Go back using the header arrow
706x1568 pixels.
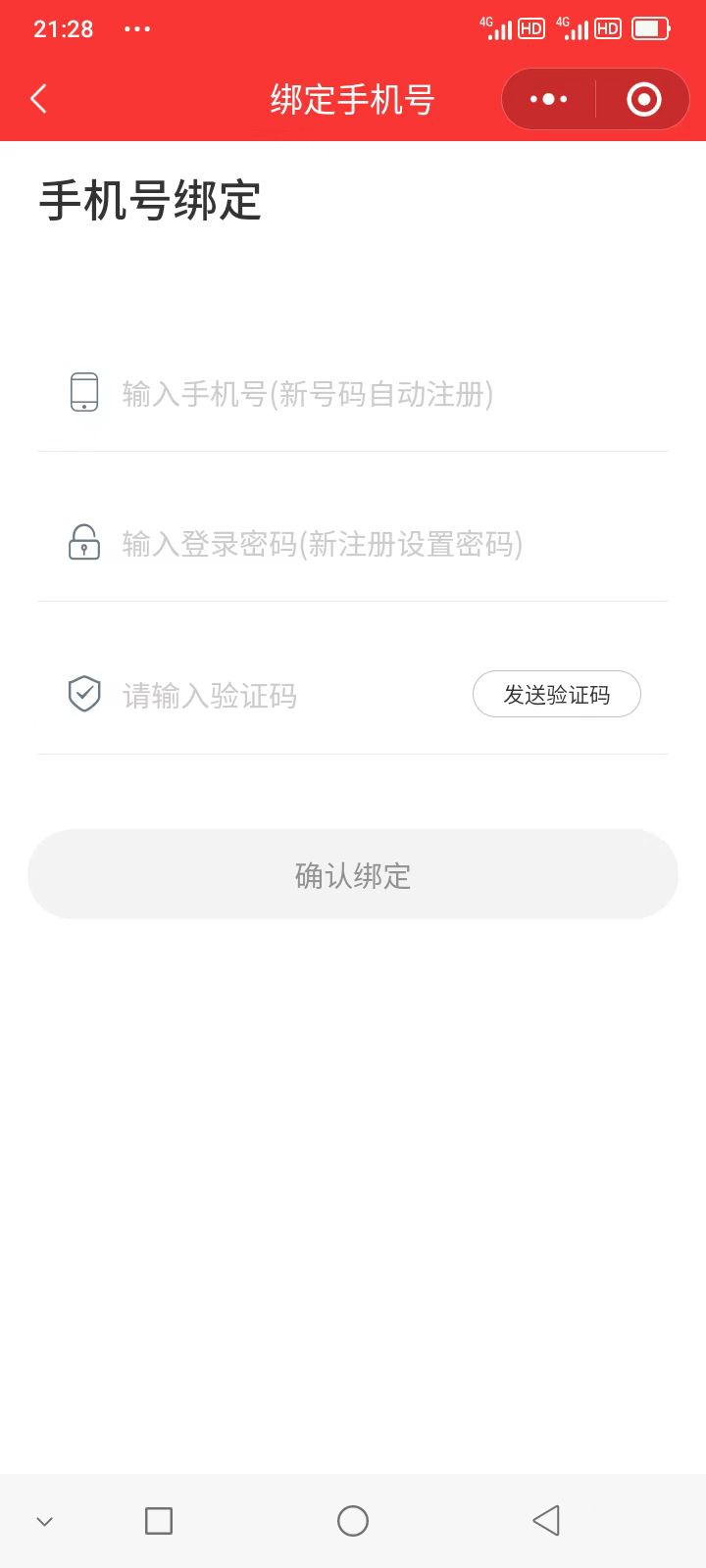[39, 99]
